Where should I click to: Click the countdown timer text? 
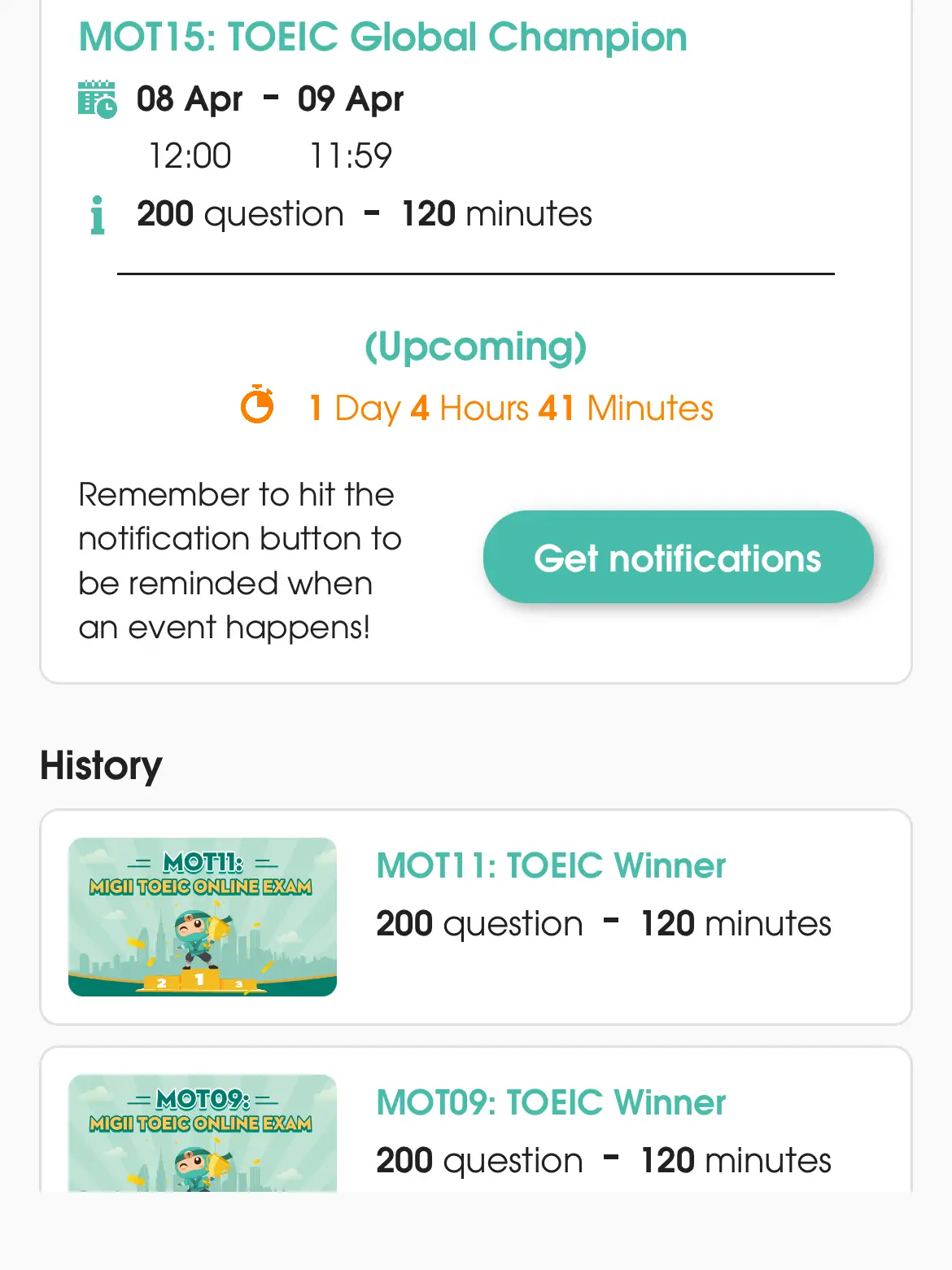pos(509,407)
